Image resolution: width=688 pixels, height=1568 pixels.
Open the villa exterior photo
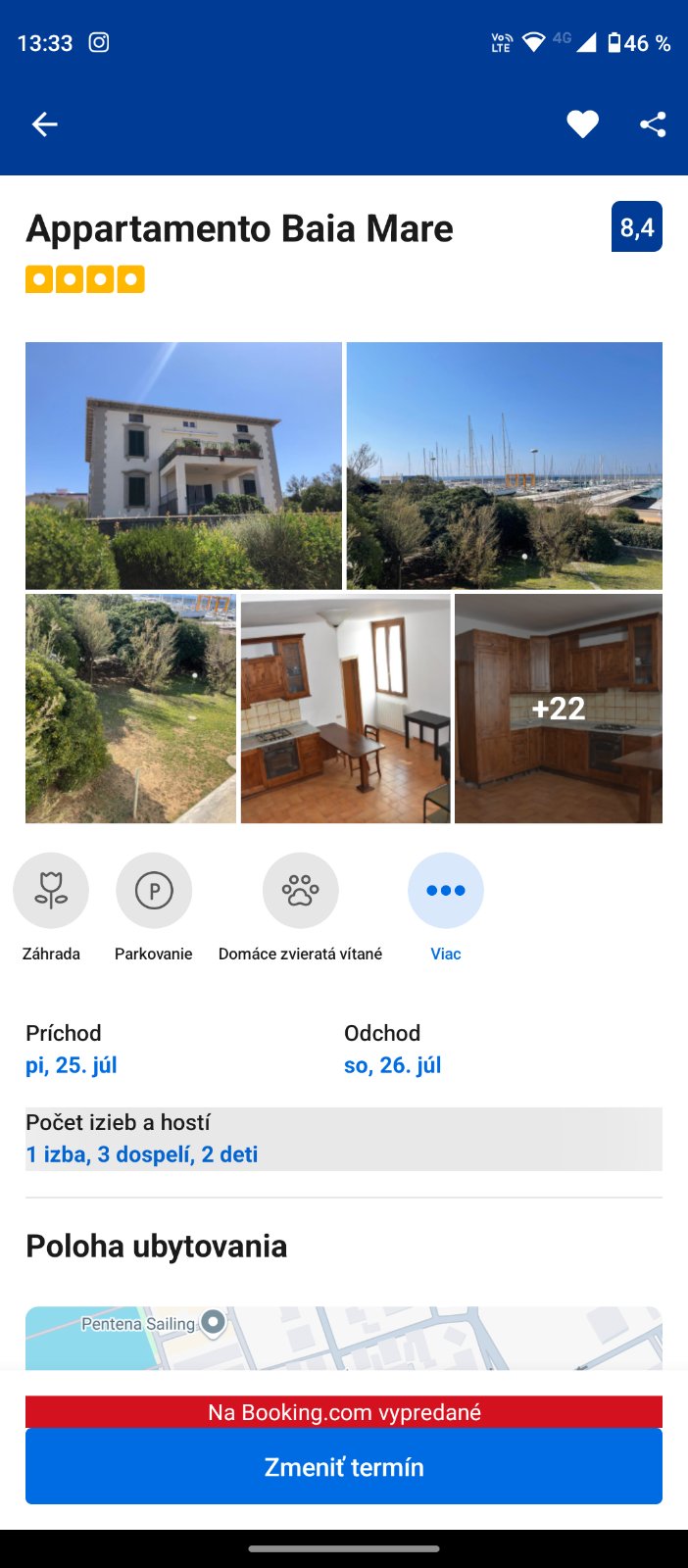[183, 465]
